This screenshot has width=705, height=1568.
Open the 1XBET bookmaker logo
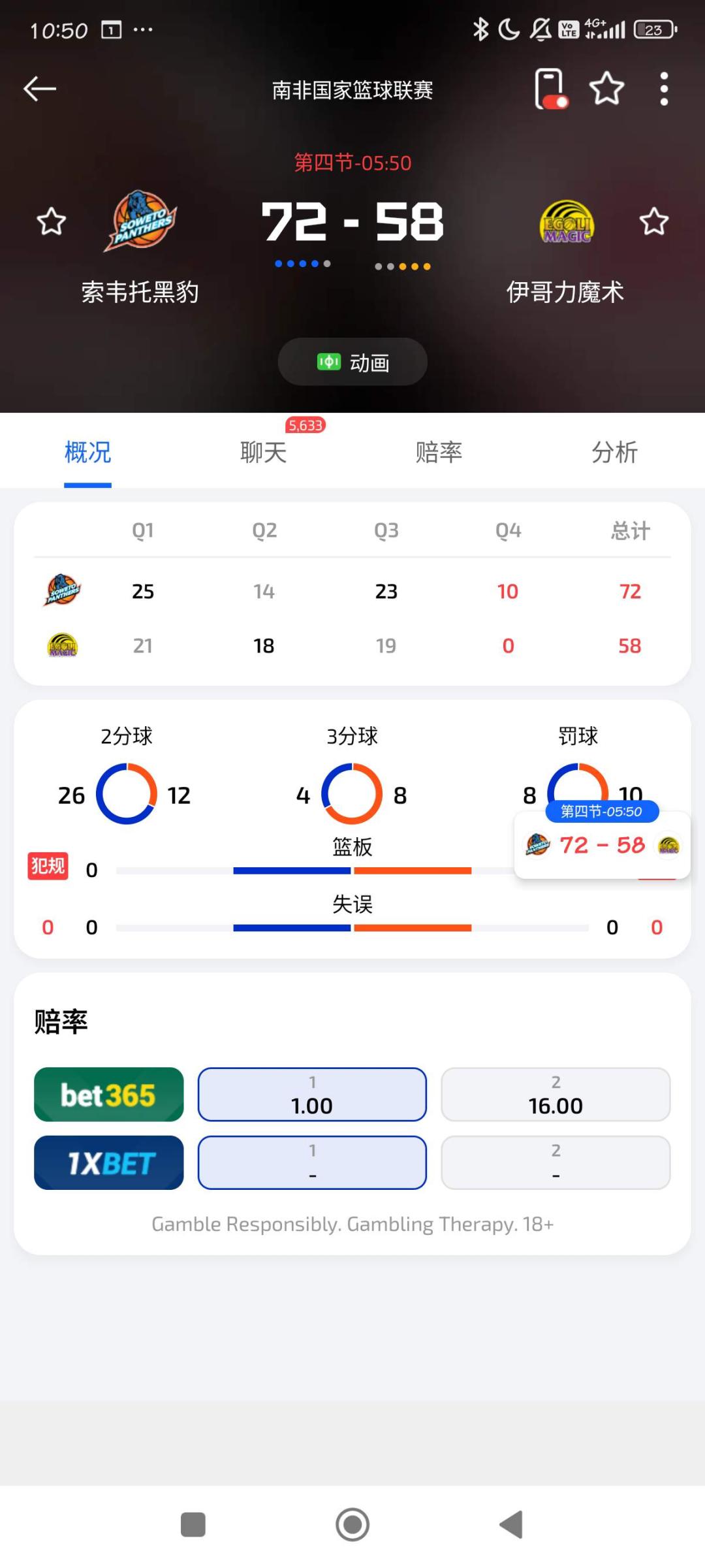point(109,1162)
